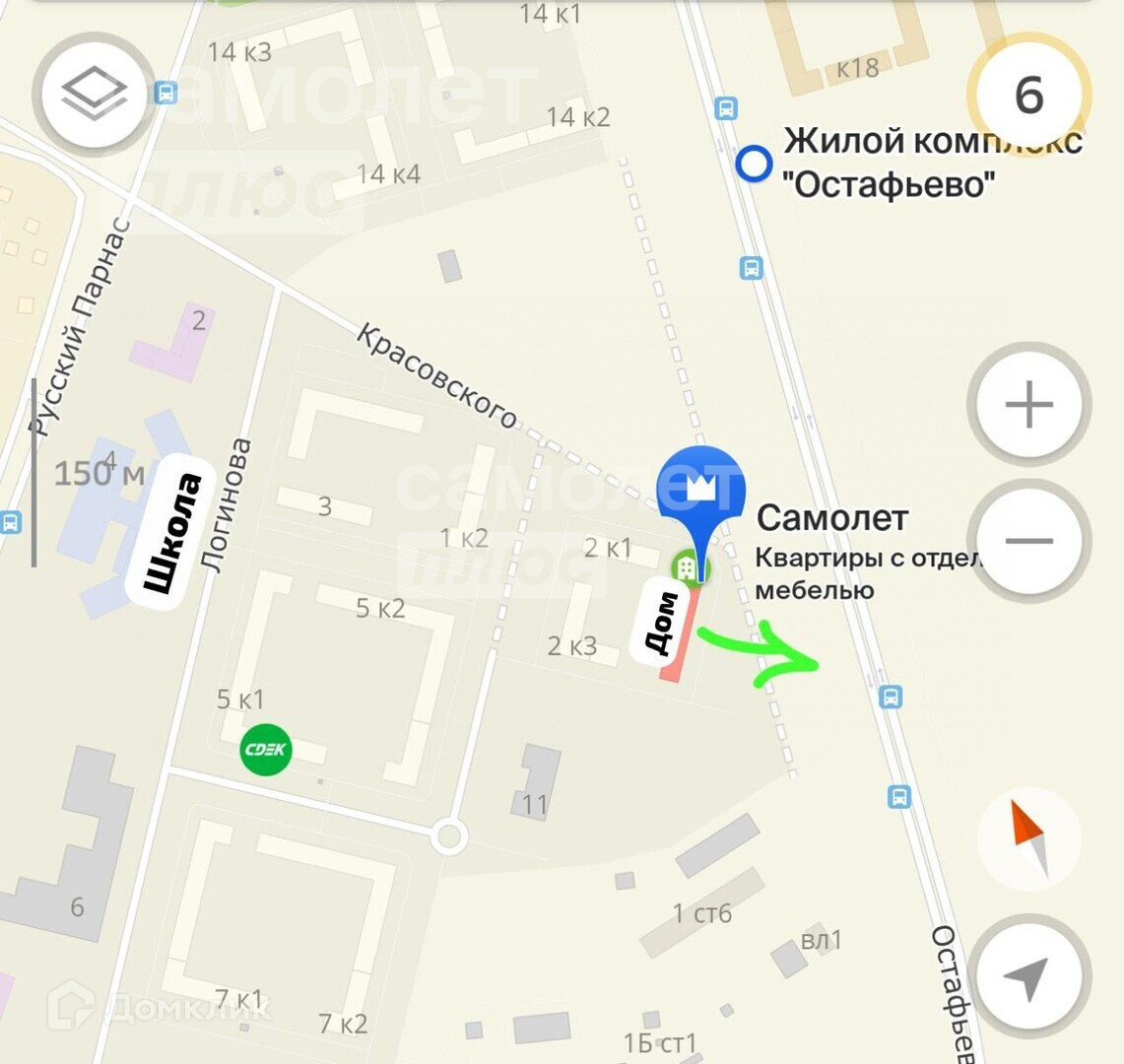Select Жилой комплекс "Остафьево" marker
This screenshot has width=1124, height=1064.
point(755,164)
